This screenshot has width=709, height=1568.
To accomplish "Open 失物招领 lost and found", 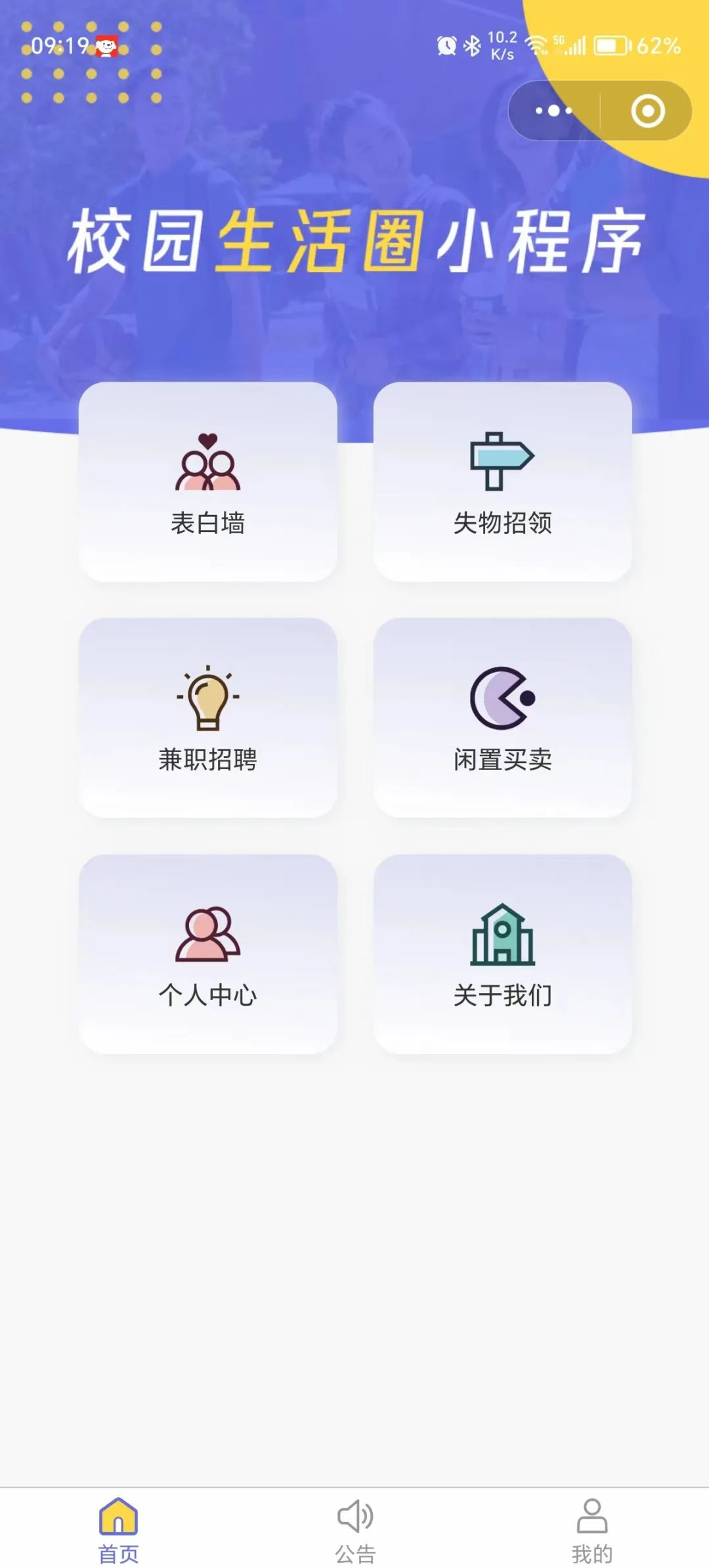I will 502,482.
